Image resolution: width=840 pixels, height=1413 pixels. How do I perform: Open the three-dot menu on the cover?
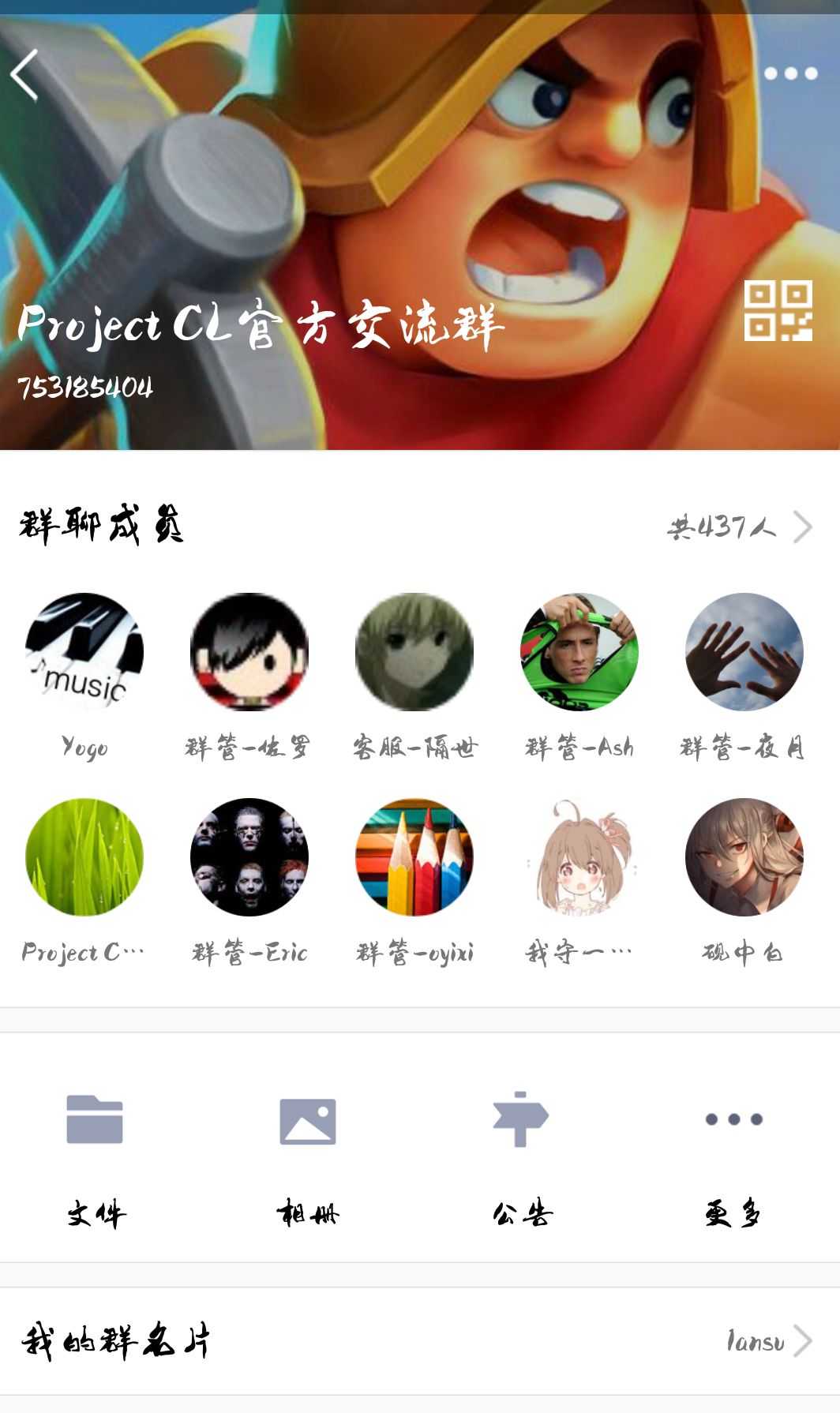[790, 73]
